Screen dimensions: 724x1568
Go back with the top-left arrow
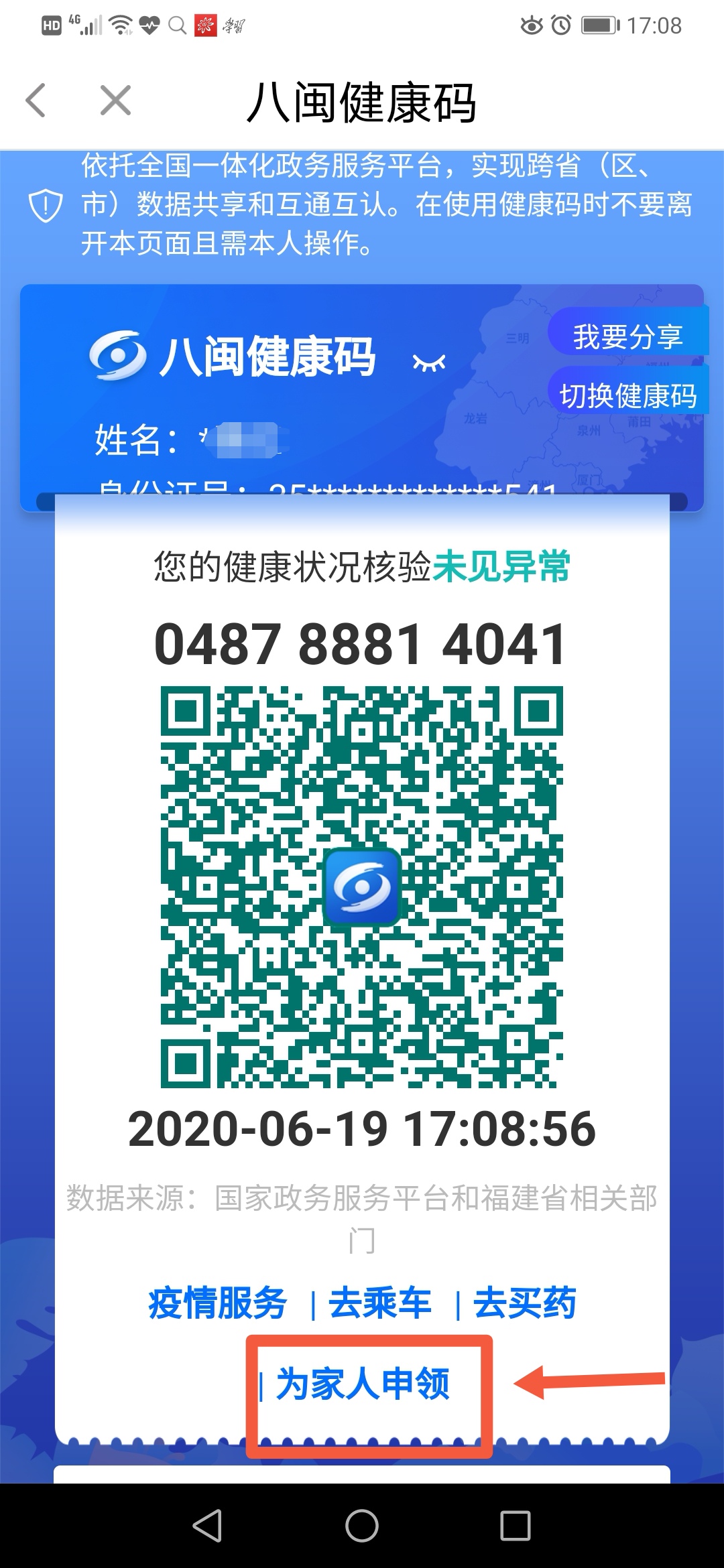(36, 101)
